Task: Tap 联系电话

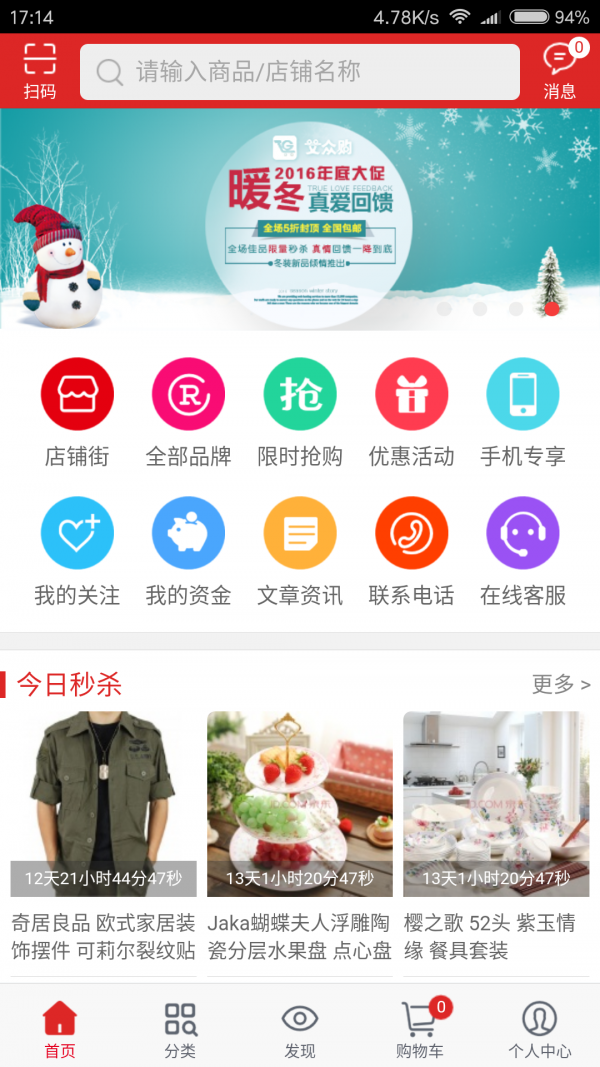Action: (411, 552)
